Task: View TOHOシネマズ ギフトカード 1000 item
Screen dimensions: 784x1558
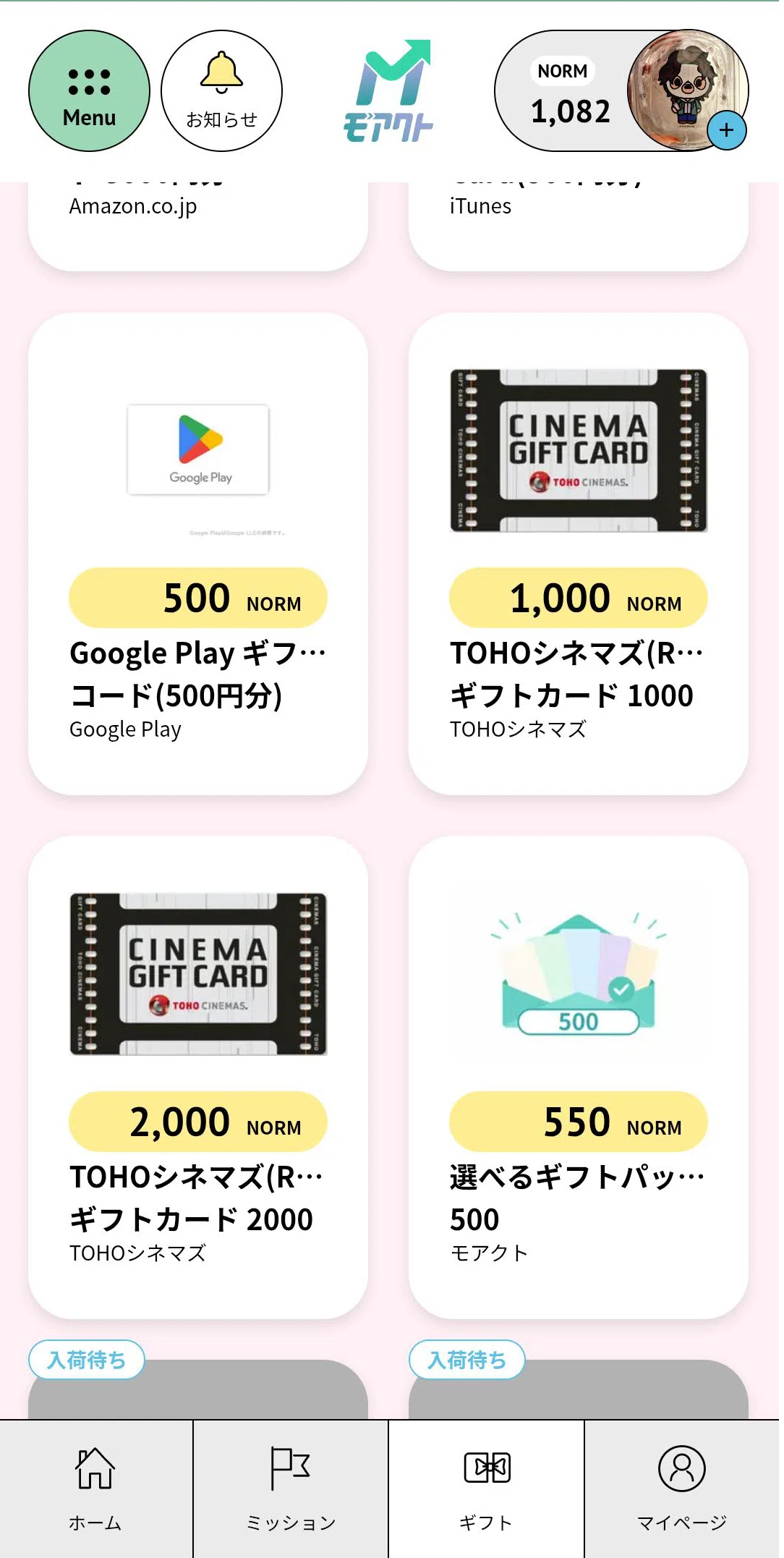Action: (578, 554)
